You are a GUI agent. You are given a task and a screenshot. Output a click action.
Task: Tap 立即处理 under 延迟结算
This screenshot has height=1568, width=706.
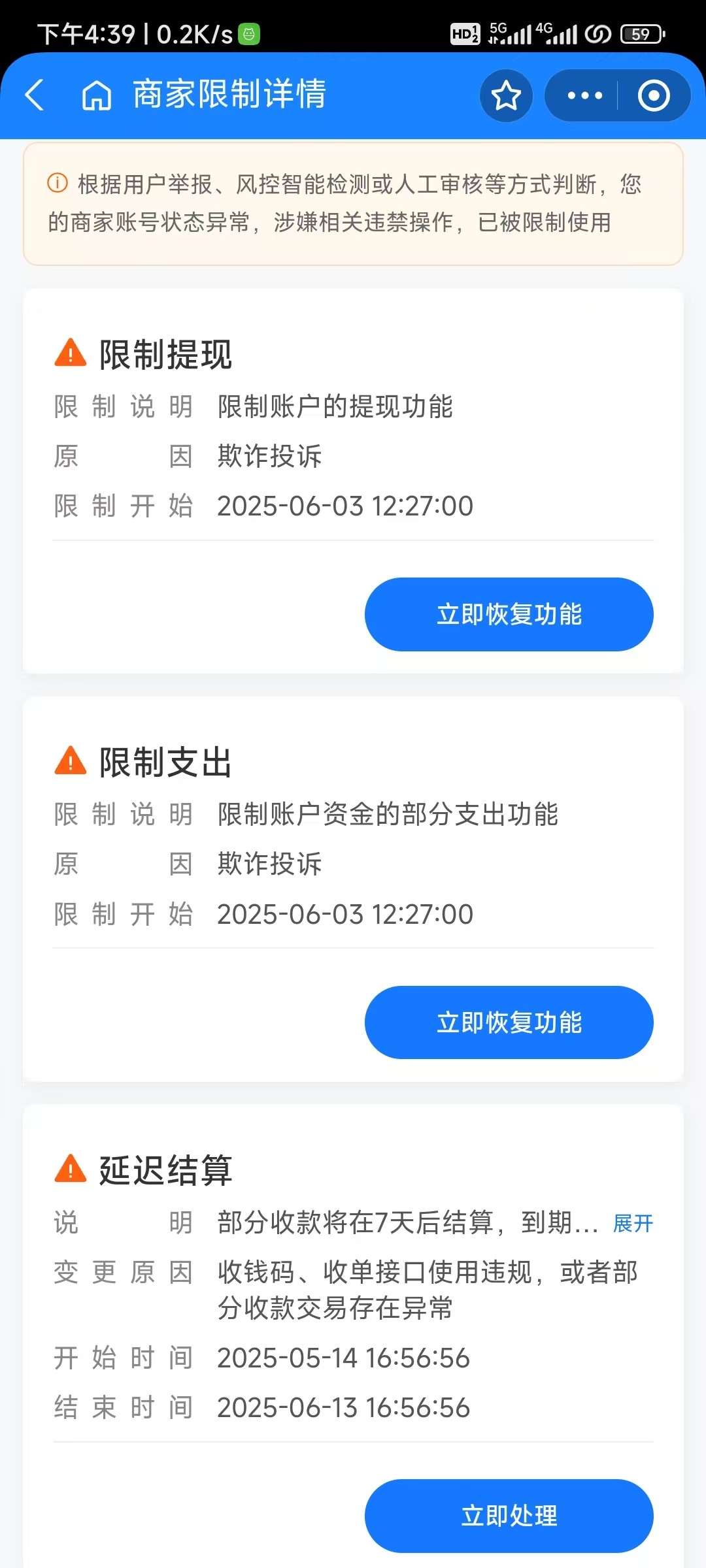pyautogui.click(x=509, y=1516)
